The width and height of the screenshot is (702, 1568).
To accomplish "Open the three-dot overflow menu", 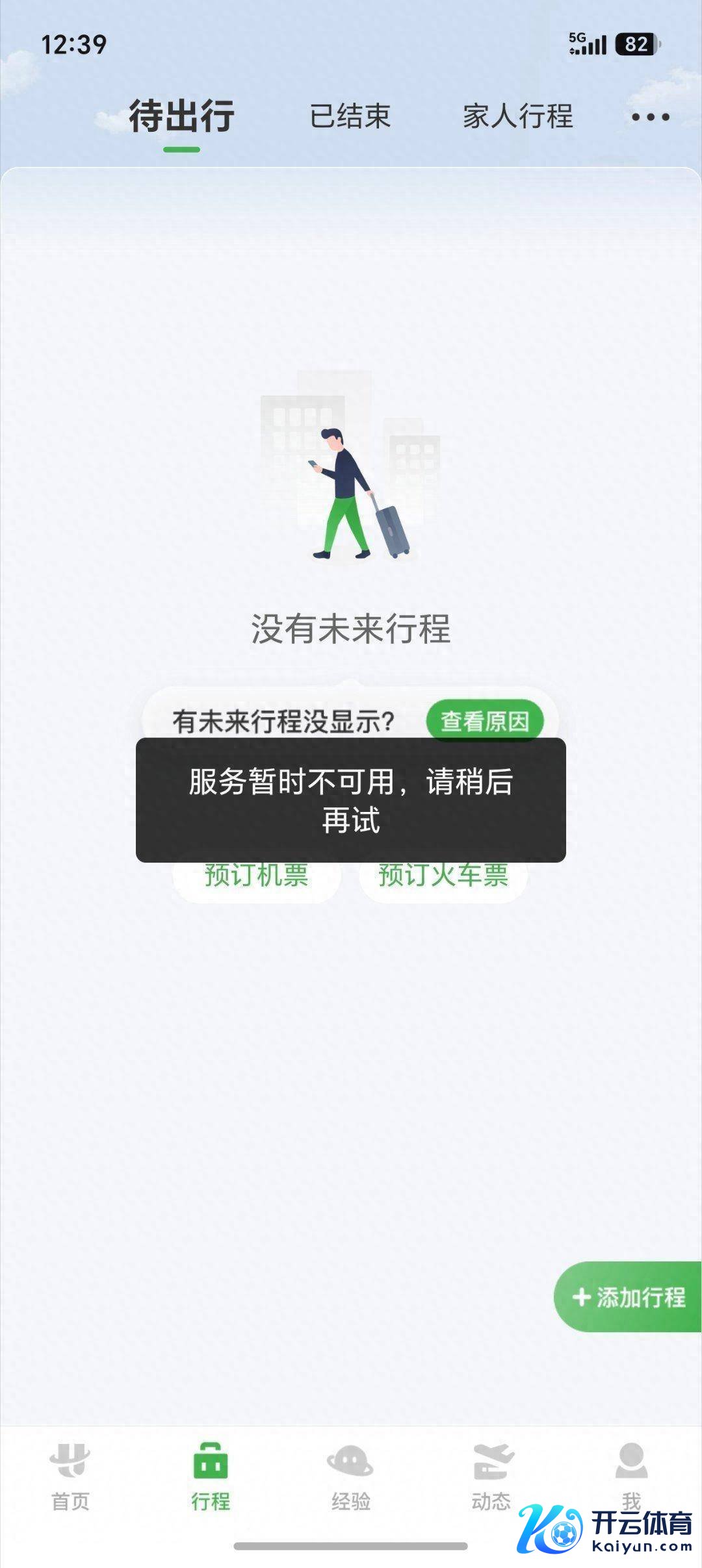I will coord(650,117).
